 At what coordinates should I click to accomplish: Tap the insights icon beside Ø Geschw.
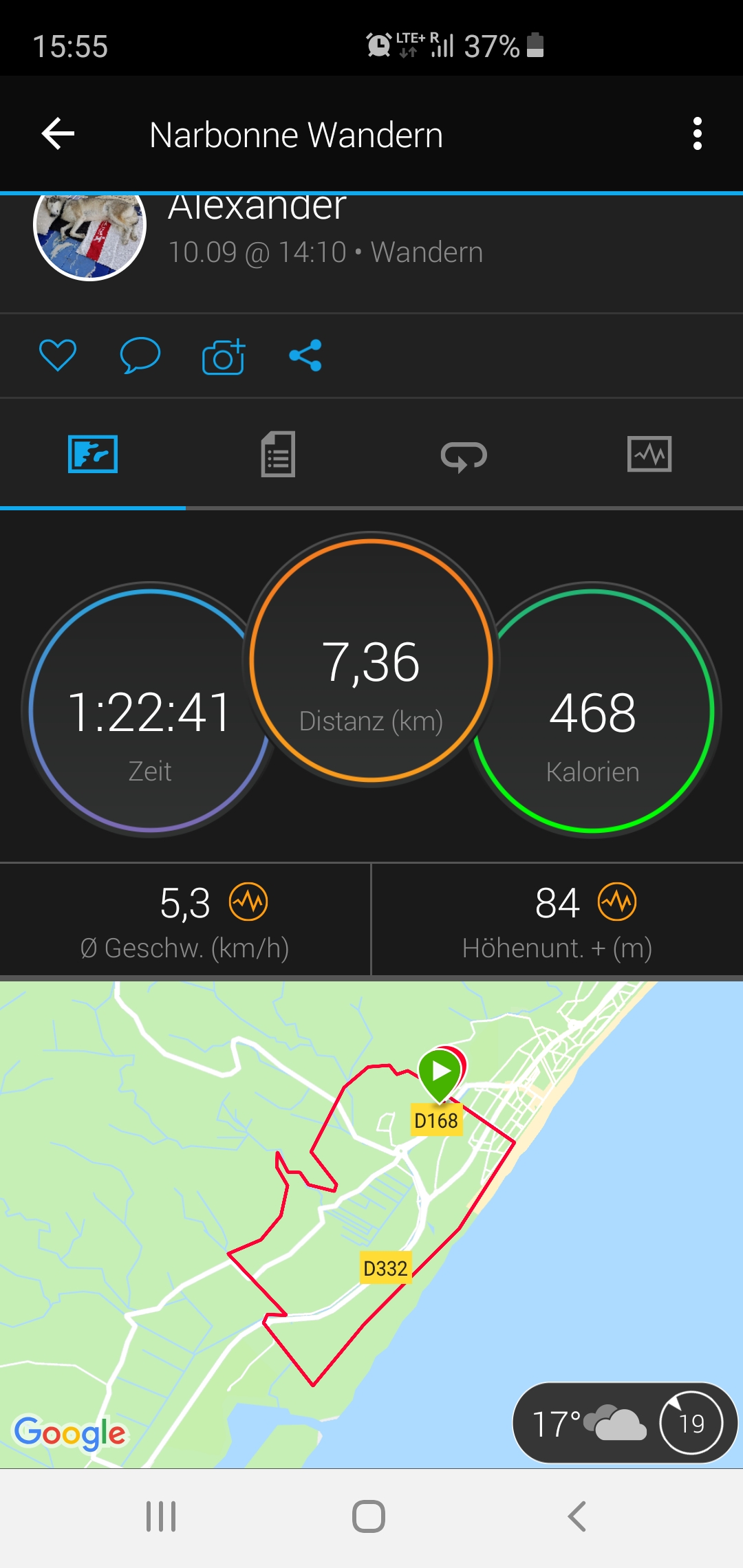[x=248, y=902]
